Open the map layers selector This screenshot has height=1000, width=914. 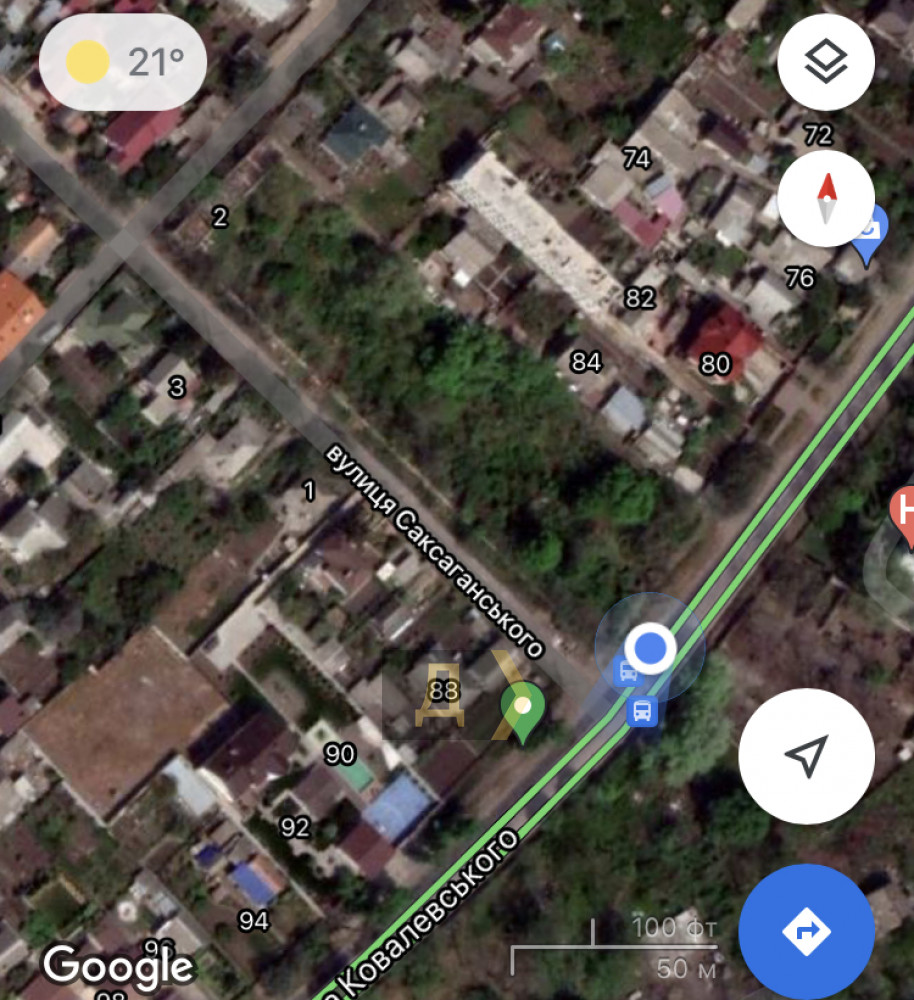(825, 63)
